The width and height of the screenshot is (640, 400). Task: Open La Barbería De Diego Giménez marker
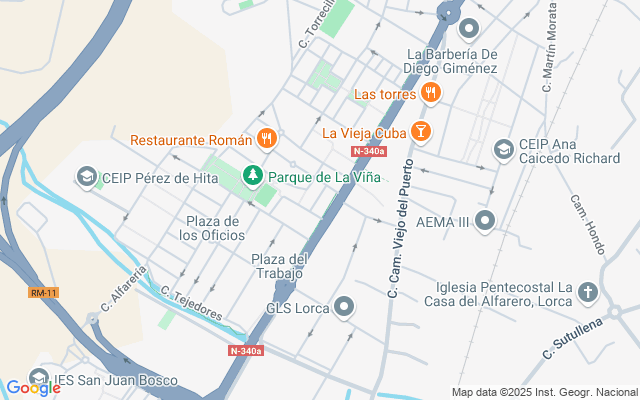(468, 28)
